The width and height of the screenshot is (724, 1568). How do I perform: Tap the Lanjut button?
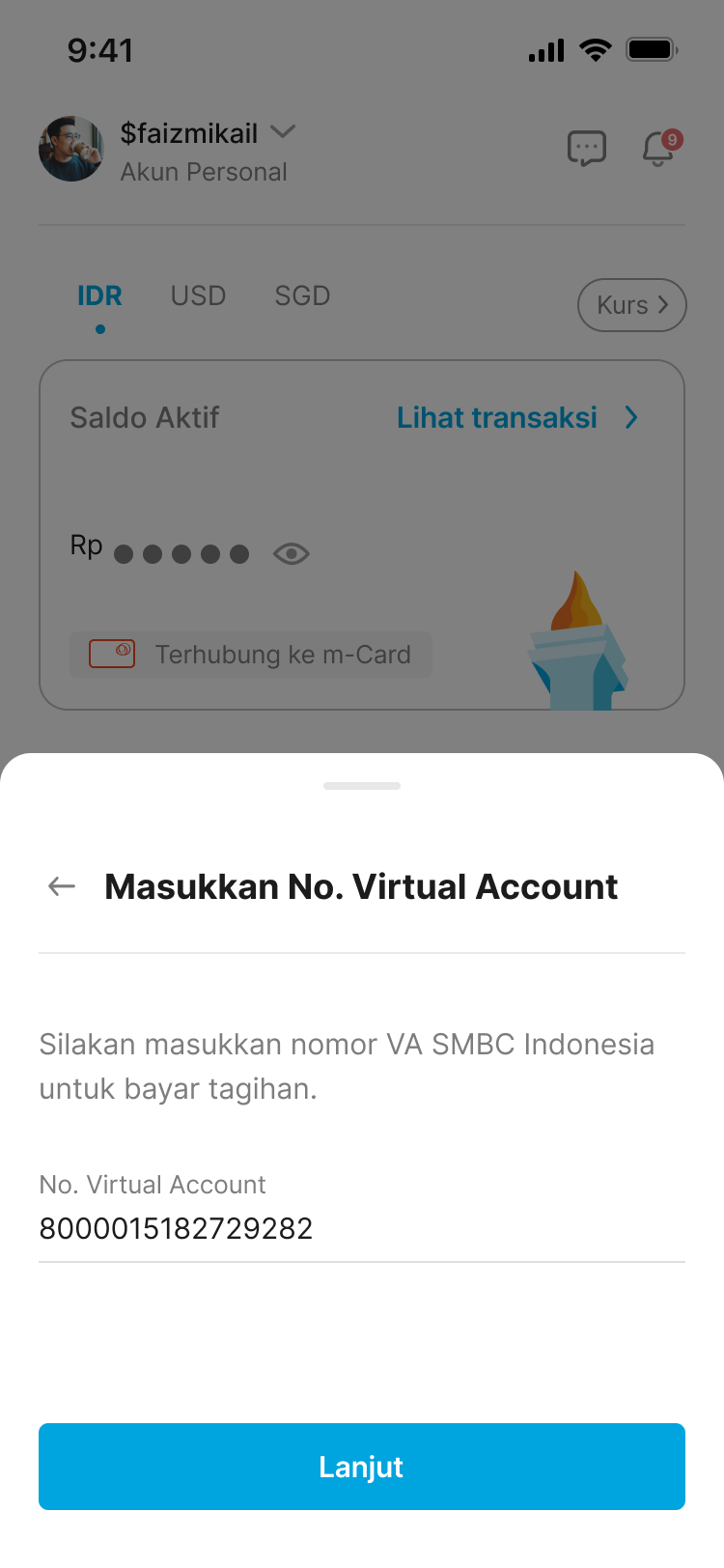[361, 1466]
